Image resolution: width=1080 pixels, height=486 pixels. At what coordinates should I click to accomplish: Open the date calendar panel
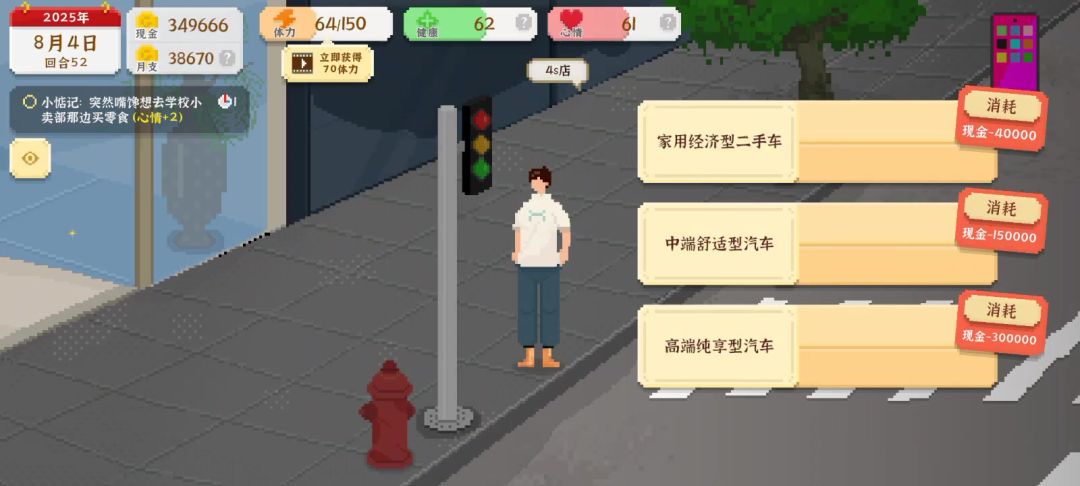point(65,41)
